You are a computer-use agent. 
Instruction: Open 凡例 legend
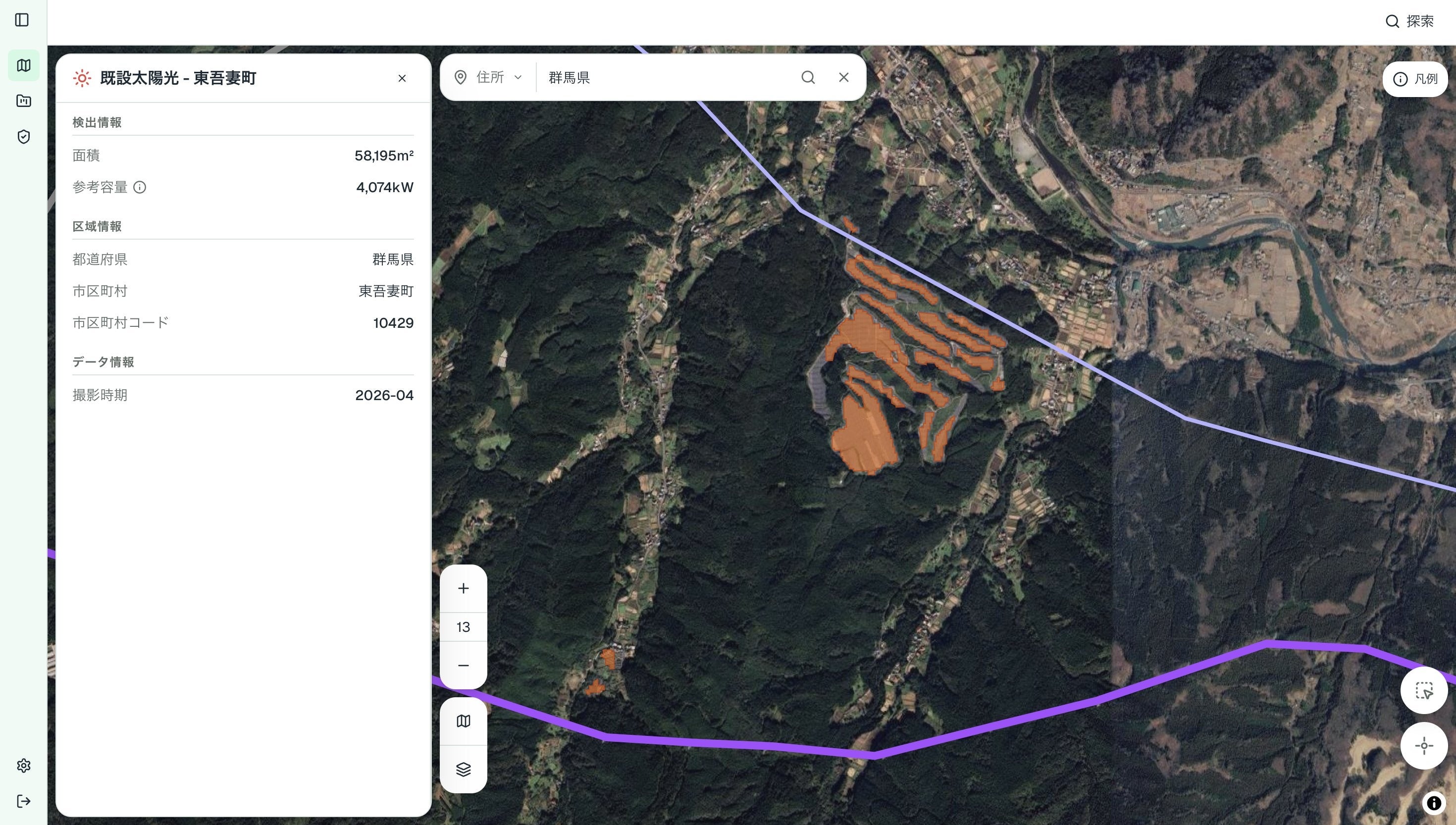[1414, 79]
